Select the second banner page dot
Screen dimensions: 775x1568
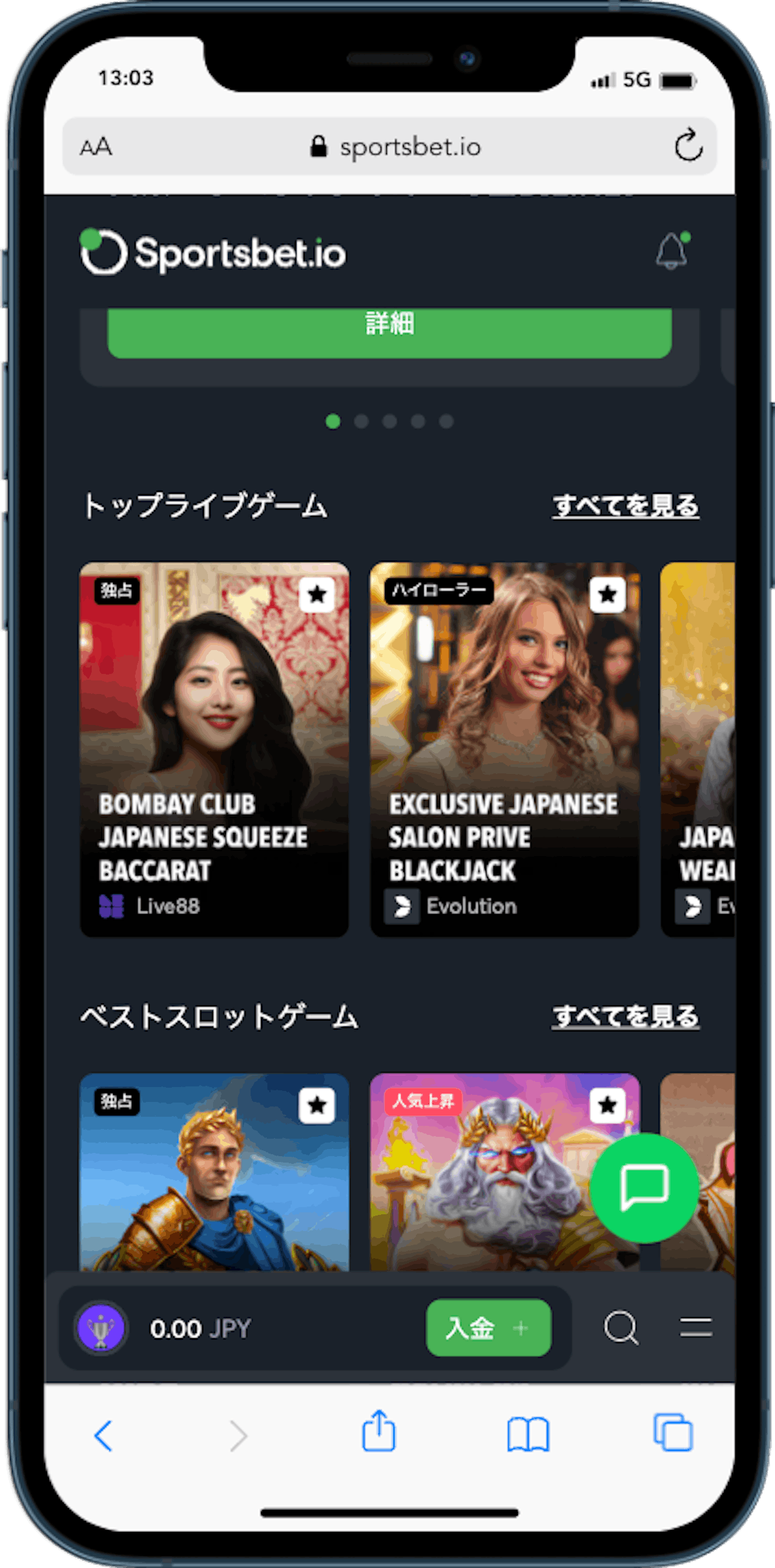click(362, 422)
